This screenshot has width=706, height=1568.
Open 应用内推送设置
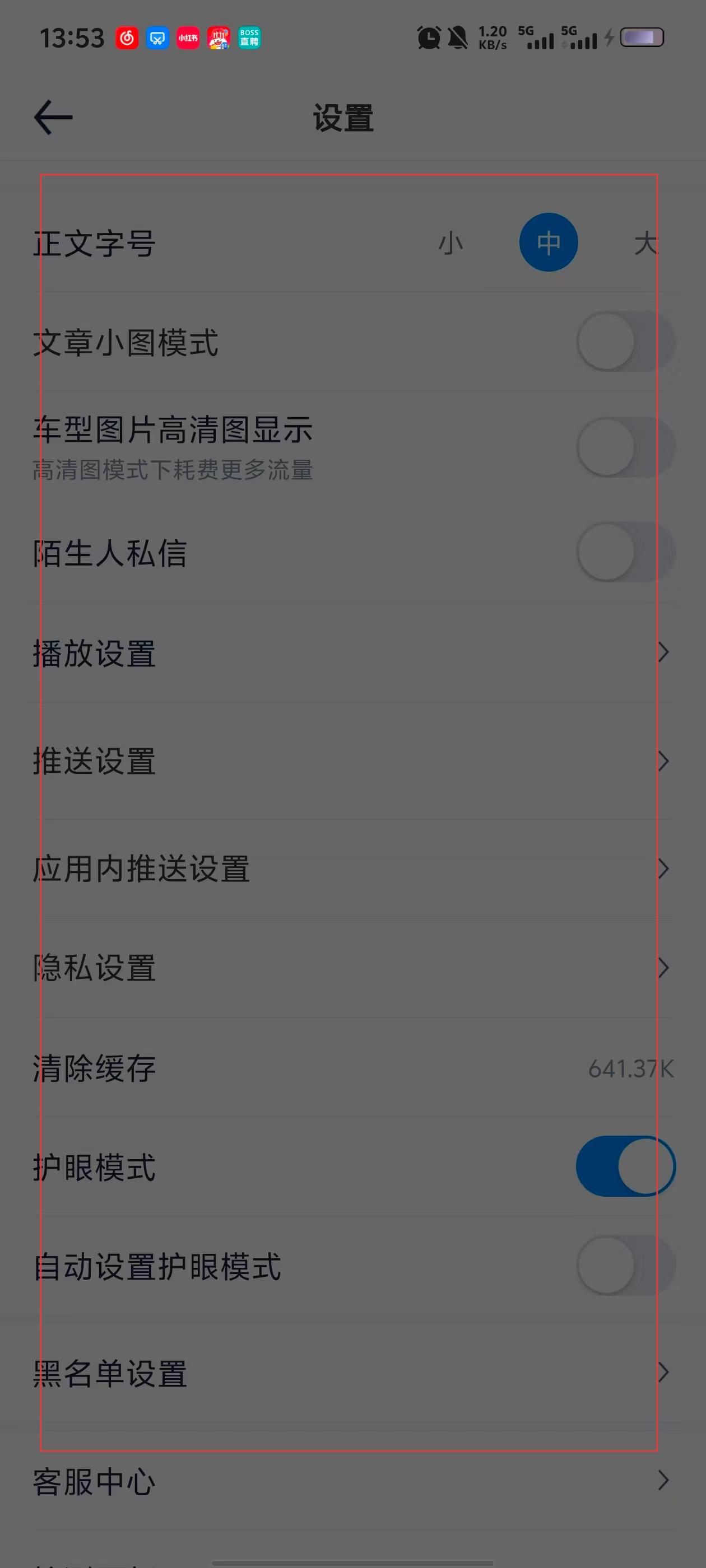(354, 869)
